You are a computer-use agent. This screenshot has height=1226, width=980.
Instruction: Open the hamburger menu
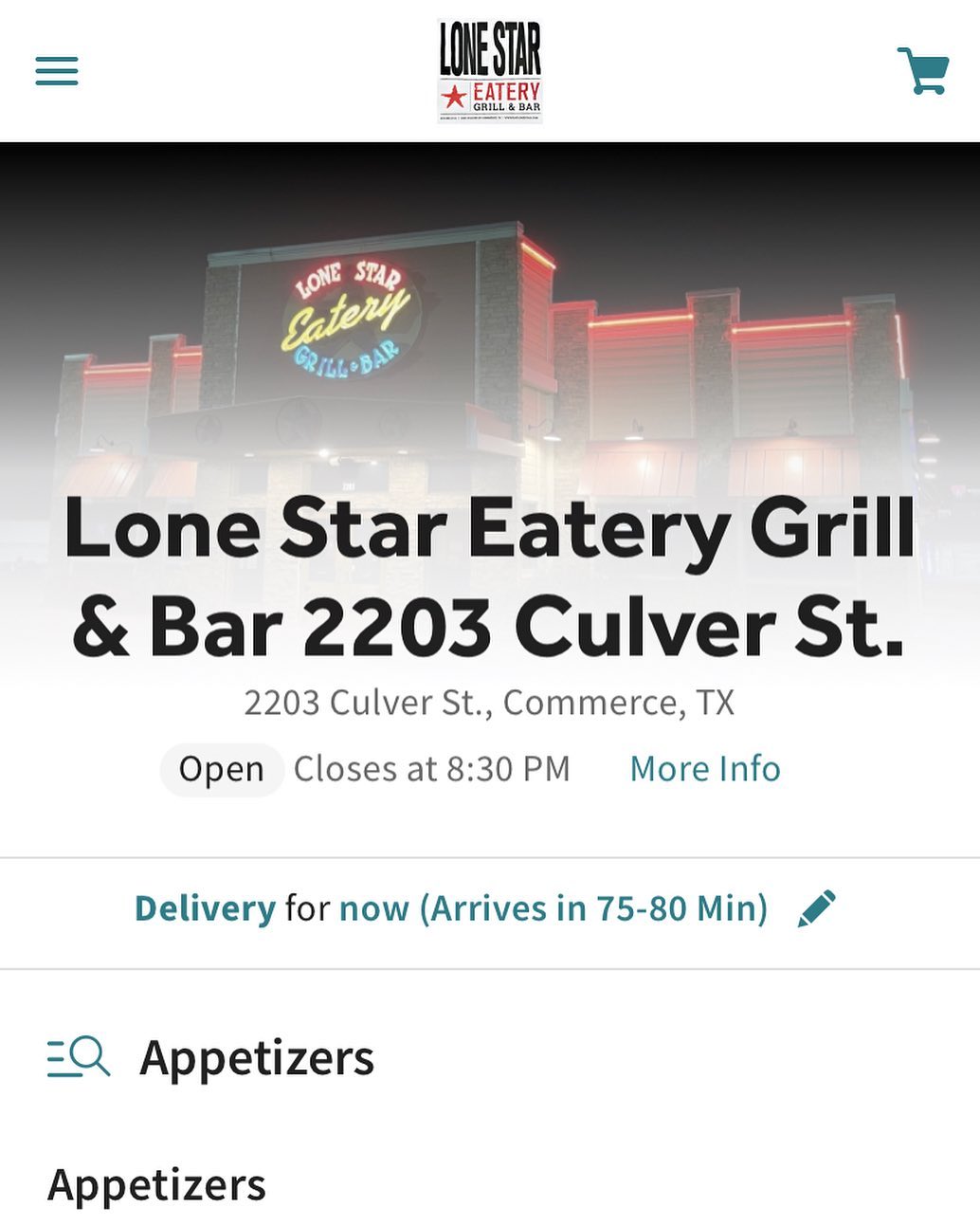[x=57, y=71]
